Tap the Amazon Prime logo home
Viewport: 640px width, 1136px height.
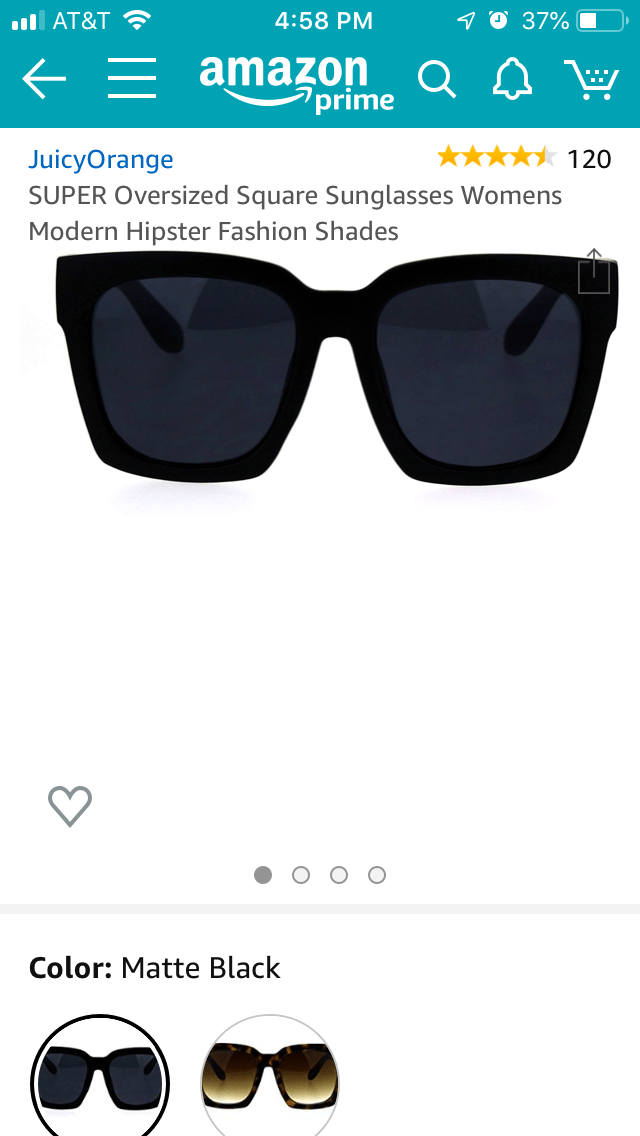[295, 82]
